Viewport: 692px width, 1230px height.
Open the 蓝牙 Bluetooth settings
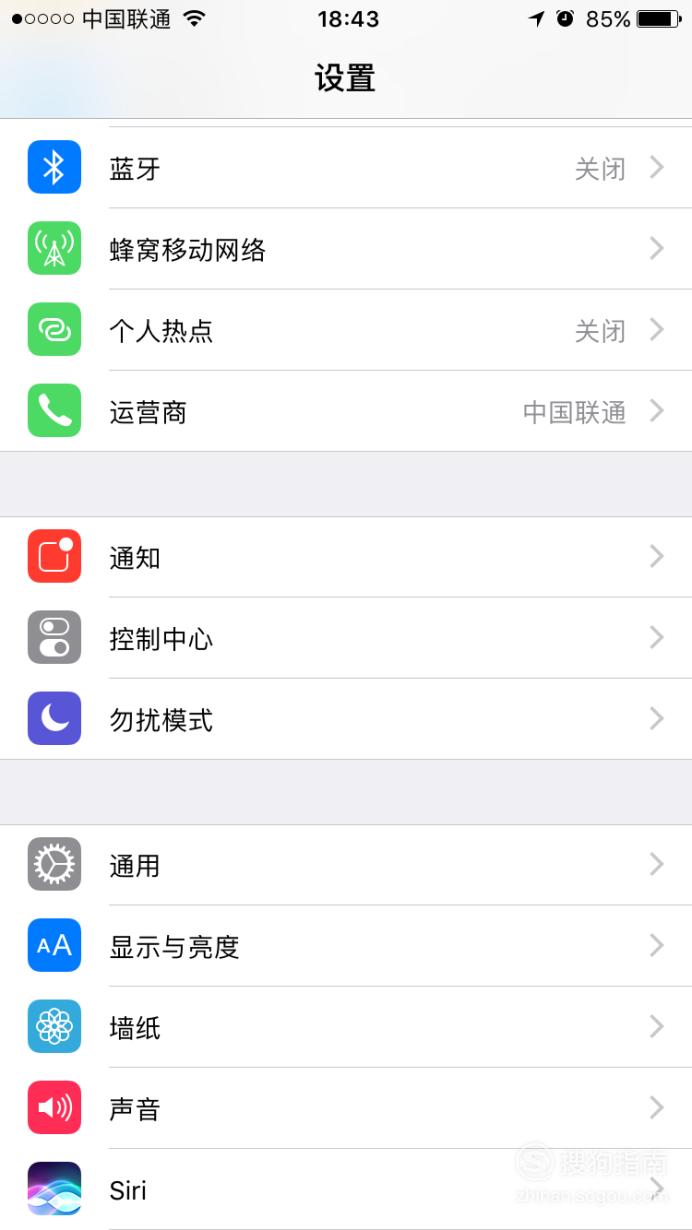346,168
